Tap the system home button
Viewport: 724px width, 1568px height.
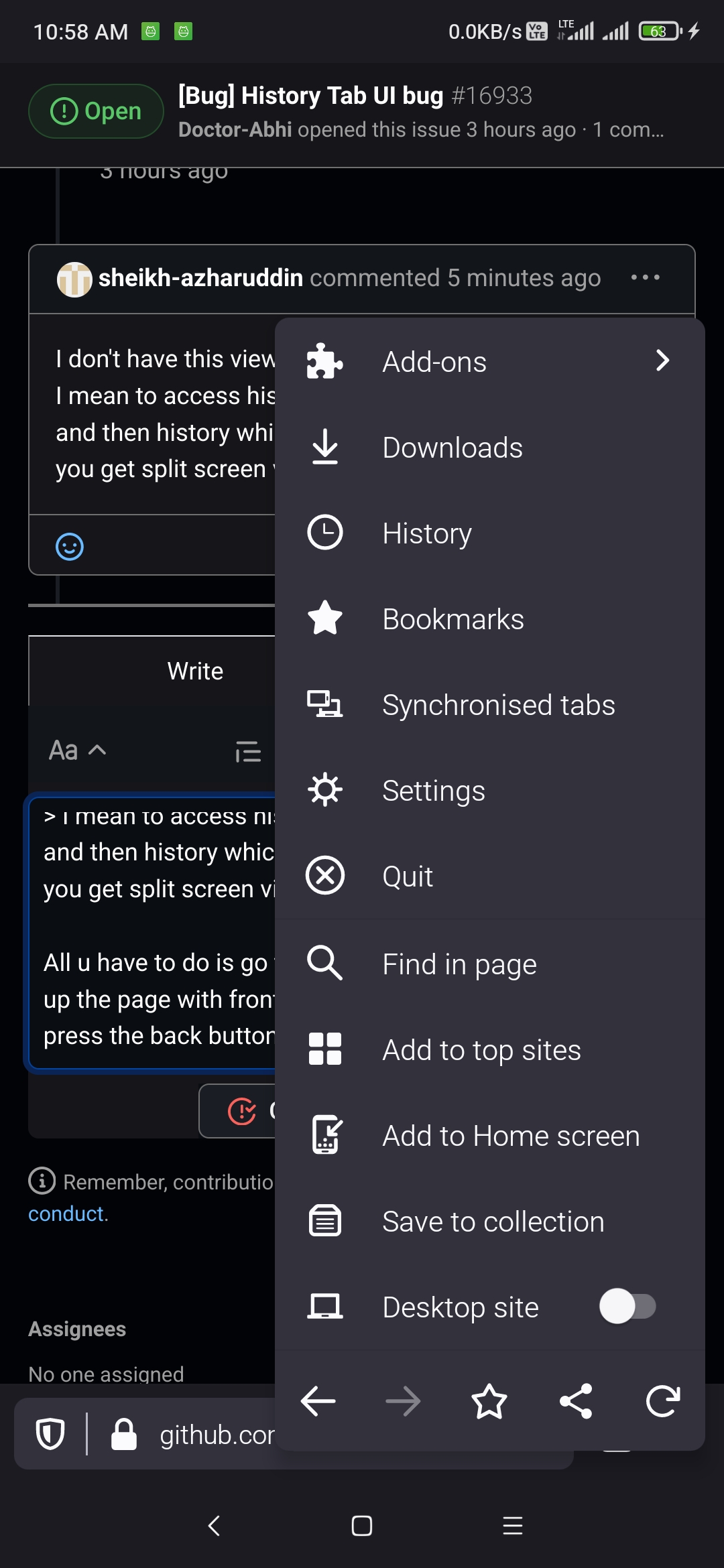(362, 1526)
